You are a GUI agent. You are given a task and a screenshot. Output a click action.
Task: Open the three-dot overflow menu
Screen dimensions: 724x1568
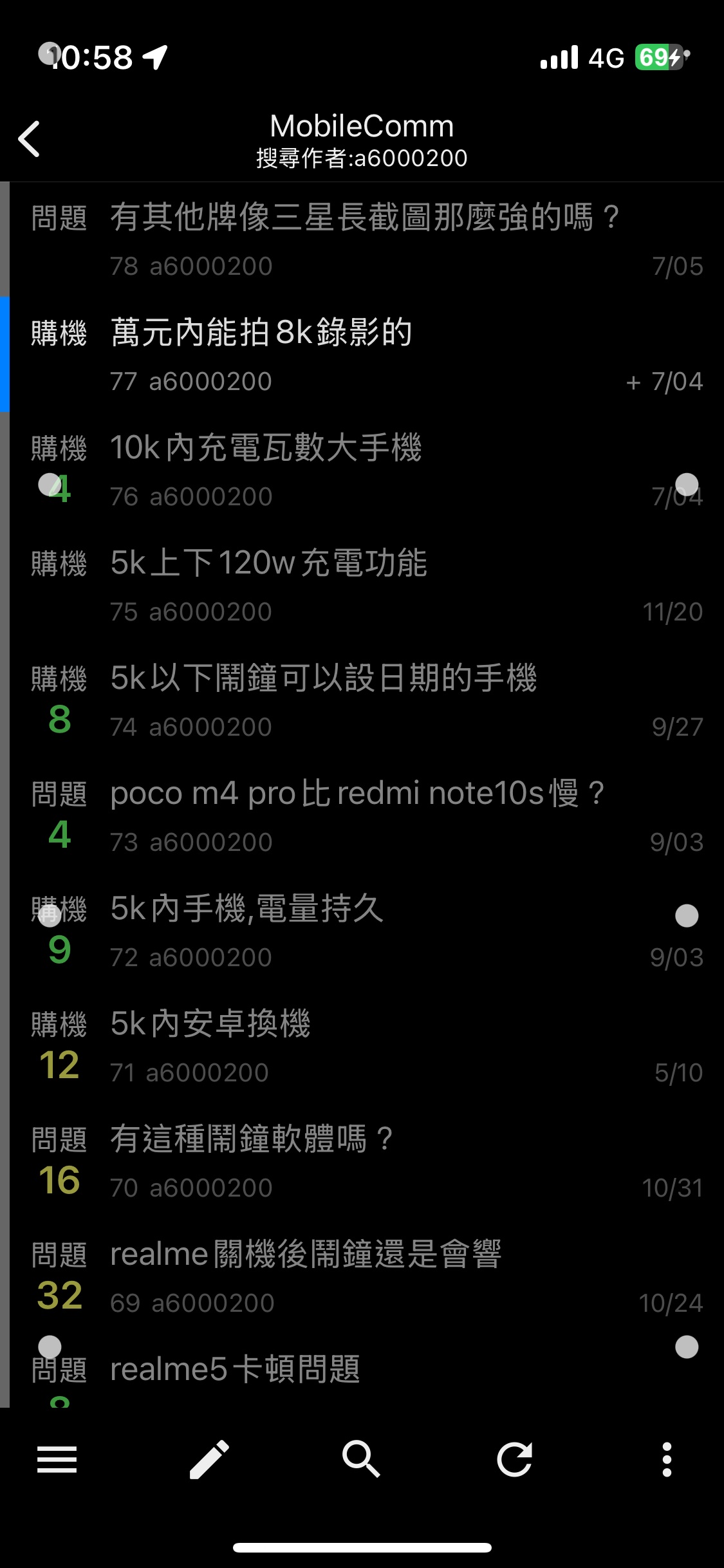667,1459
